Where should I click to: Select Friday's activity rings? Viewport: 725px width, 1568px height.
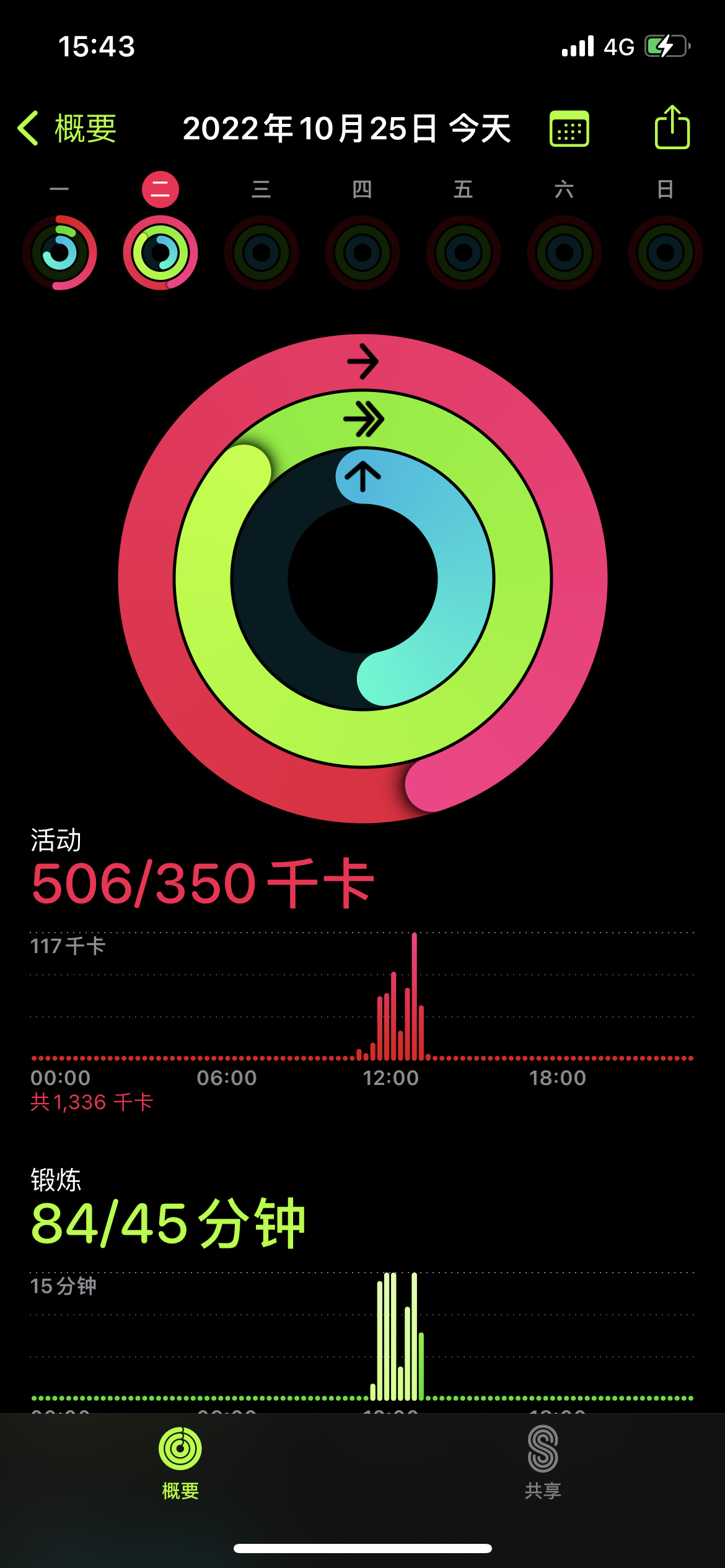(x=464, y=253)
